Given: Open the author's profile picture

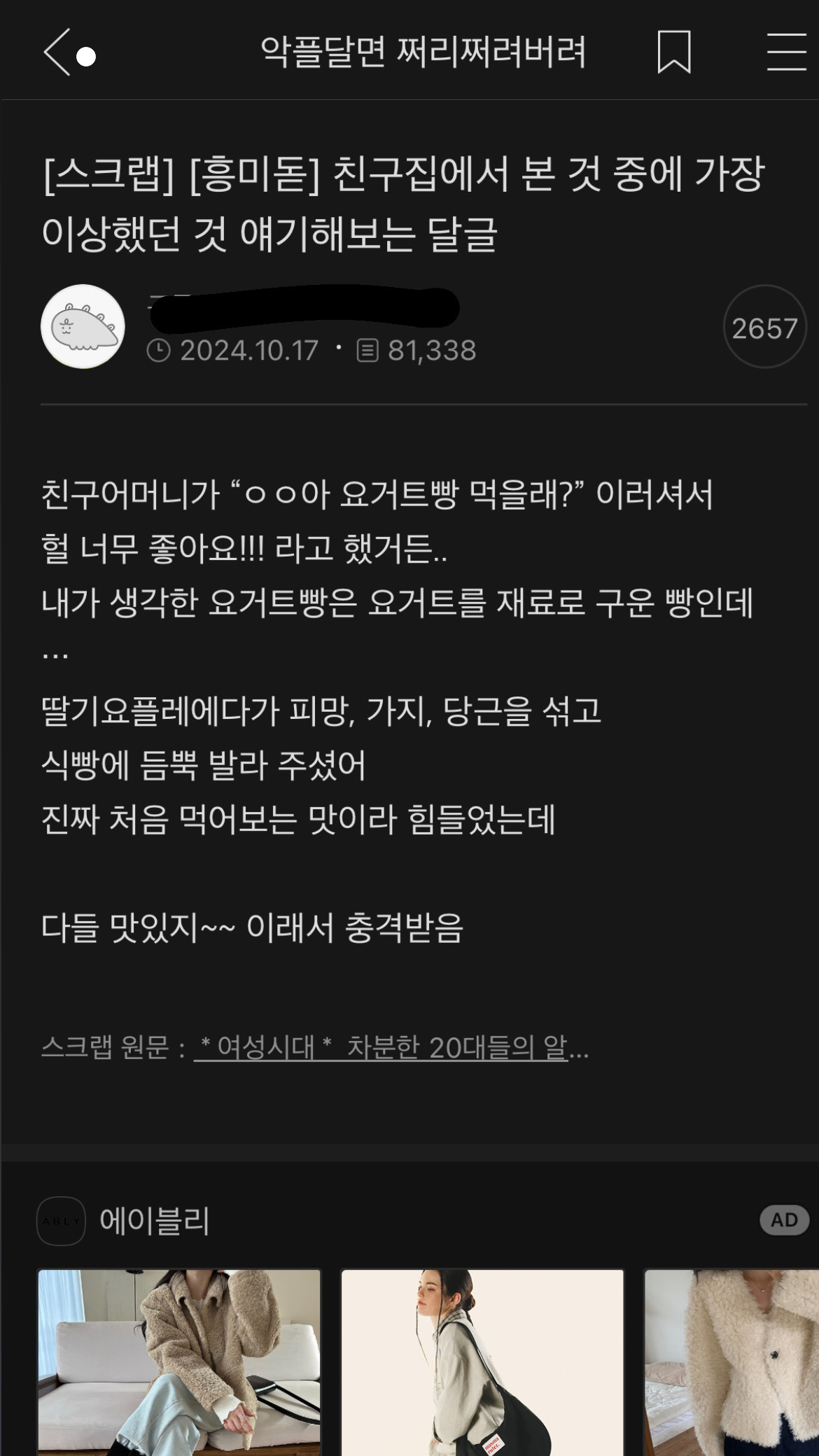Looking at the screenshot, I should pos(83,326).
